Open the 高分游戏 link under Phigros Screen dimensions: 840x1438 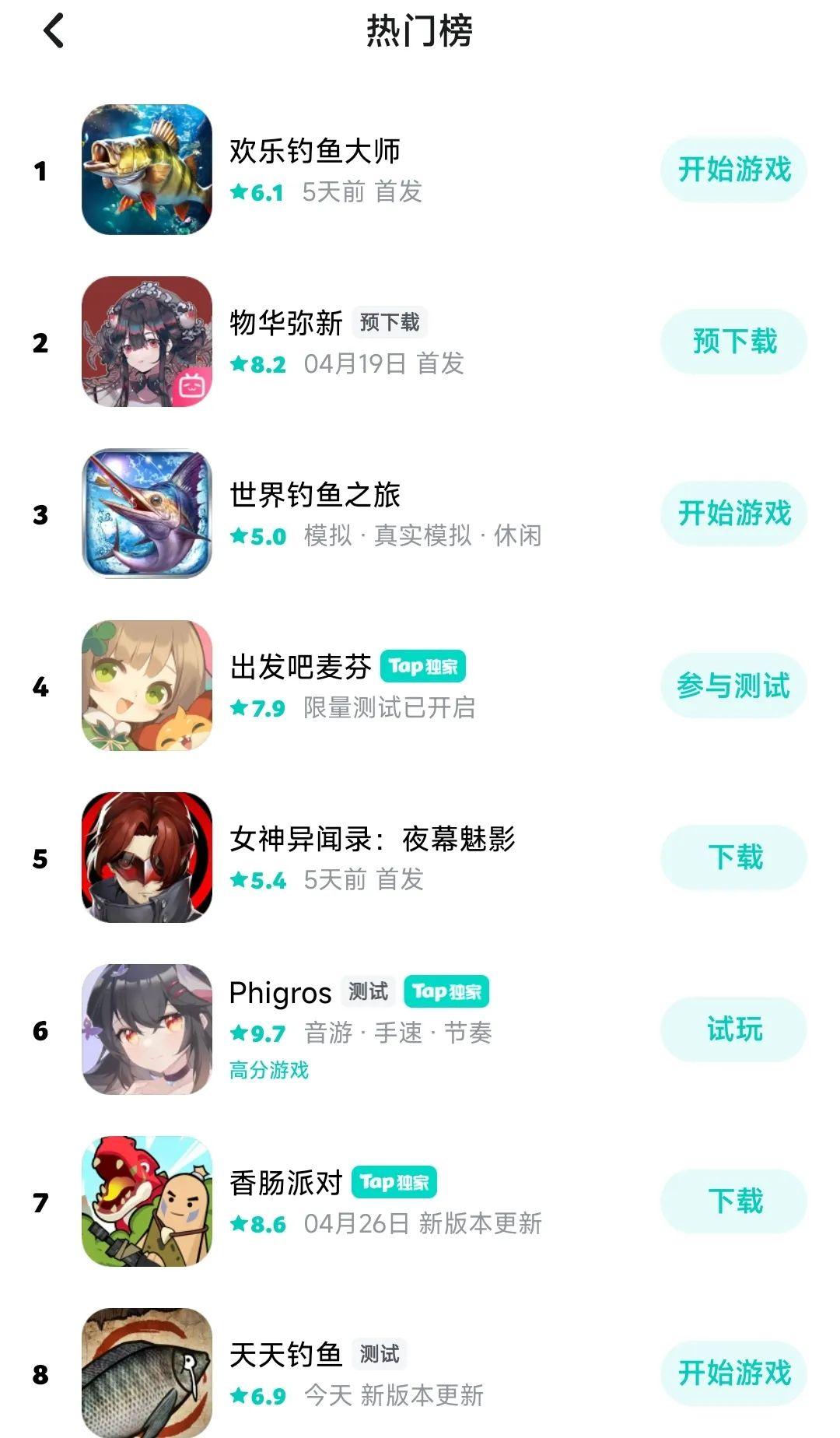[269, 1071]
